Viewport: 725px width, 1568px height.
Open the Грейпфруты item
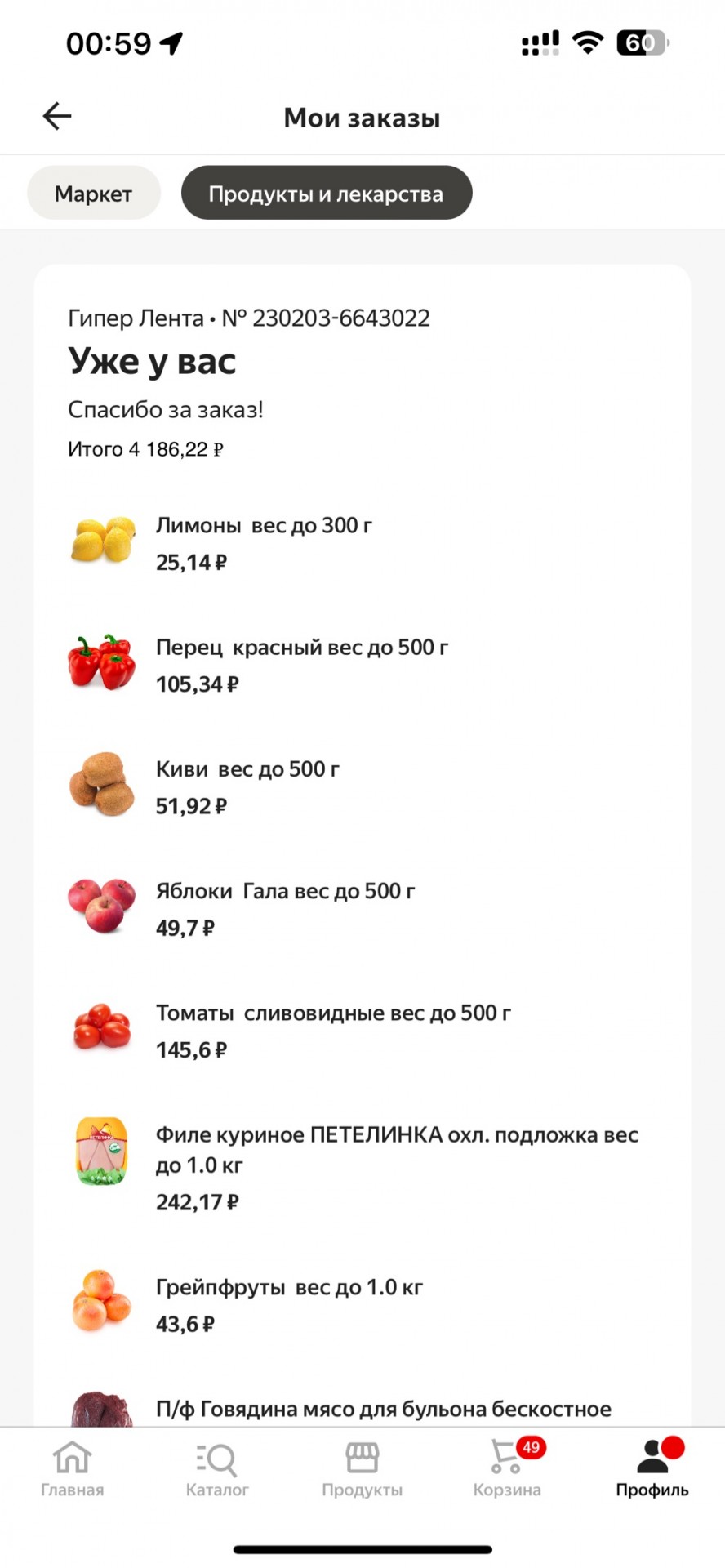pos(362,1305)
